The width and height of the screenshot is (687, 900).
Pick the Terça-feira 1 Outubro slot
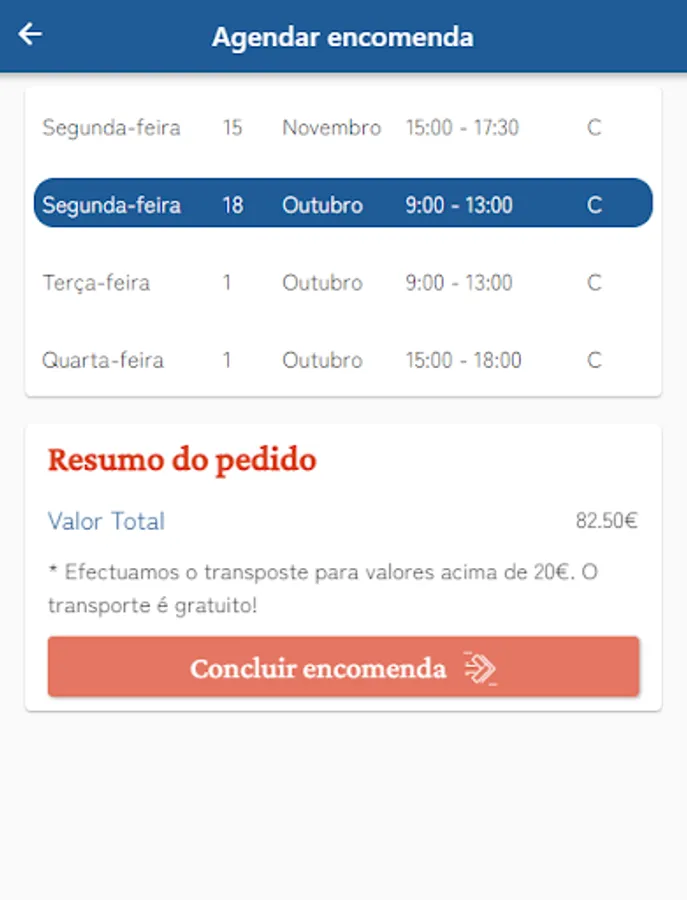click(343, 283)
